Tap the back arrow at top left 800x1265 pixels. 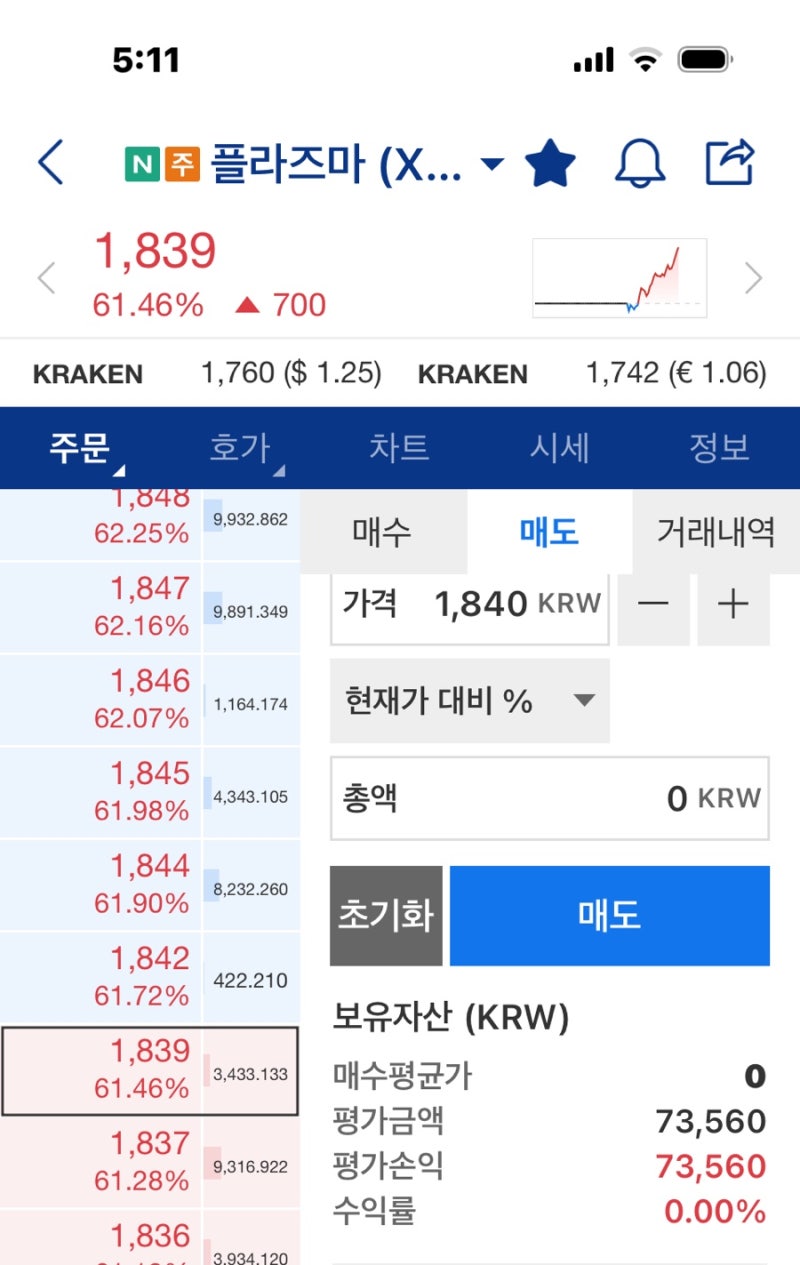(48, 165)
